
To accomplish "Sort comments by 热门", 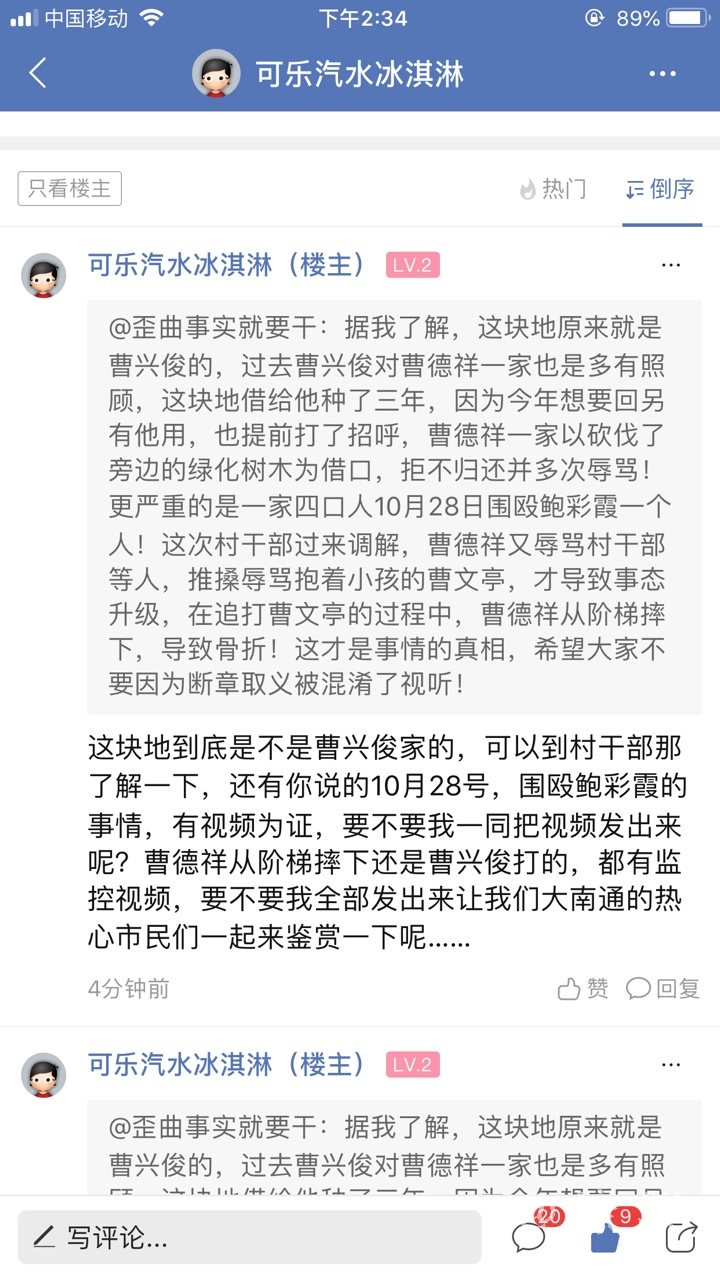I will pos(553,188).
